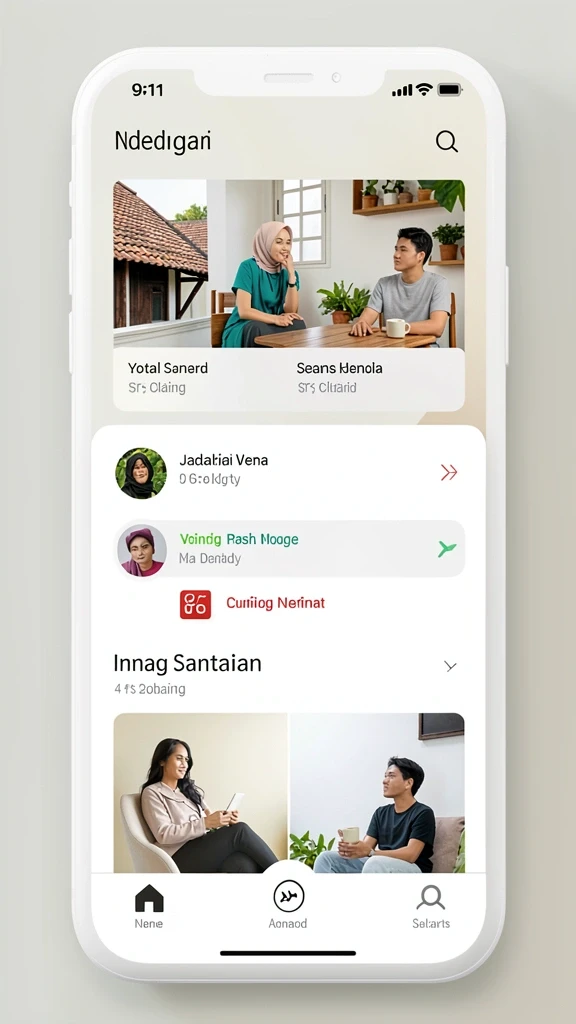Open the Jadakiai Vena row

[289, 472]
